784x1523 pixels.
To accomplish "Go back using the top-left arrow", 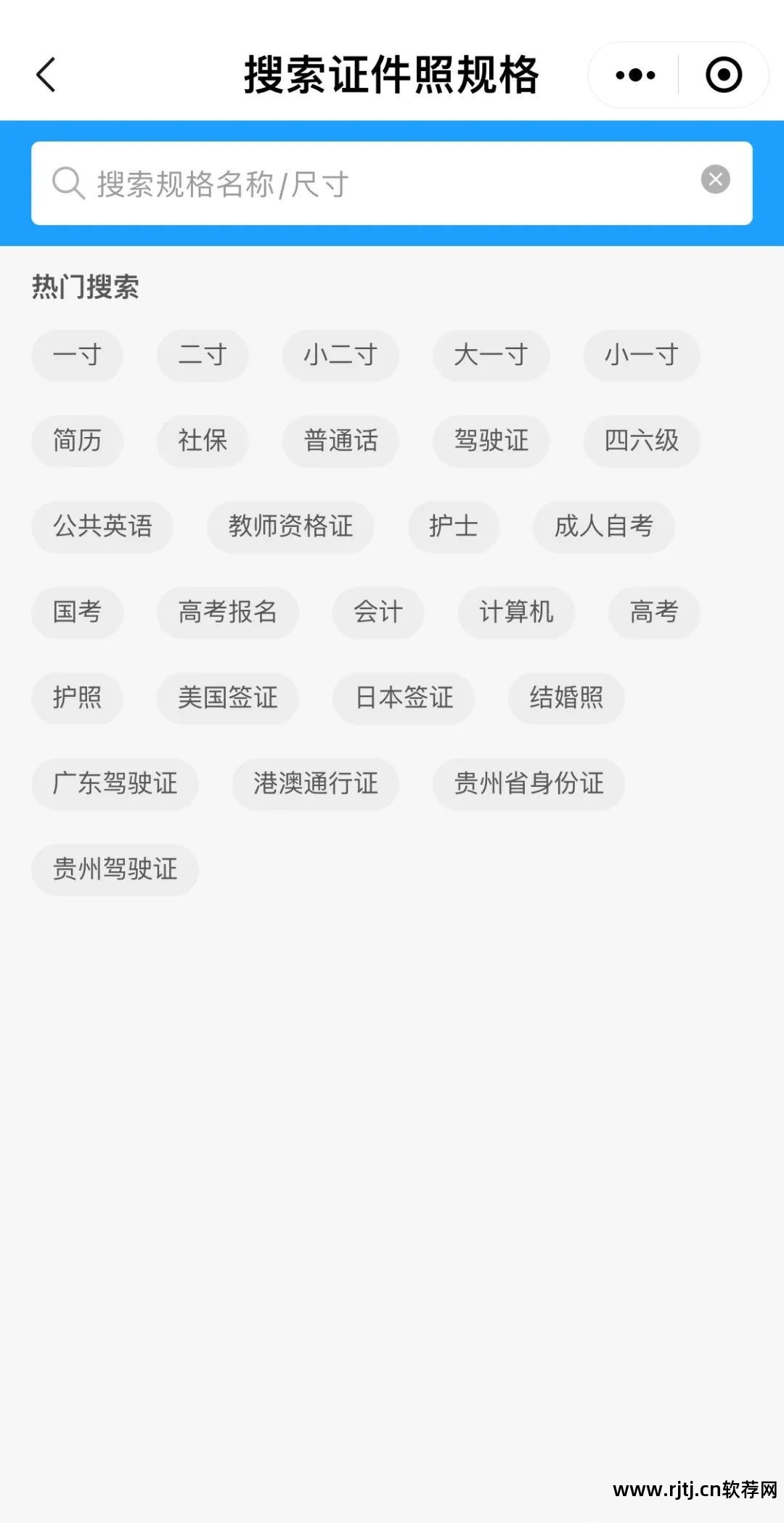I will click(46, 75).
